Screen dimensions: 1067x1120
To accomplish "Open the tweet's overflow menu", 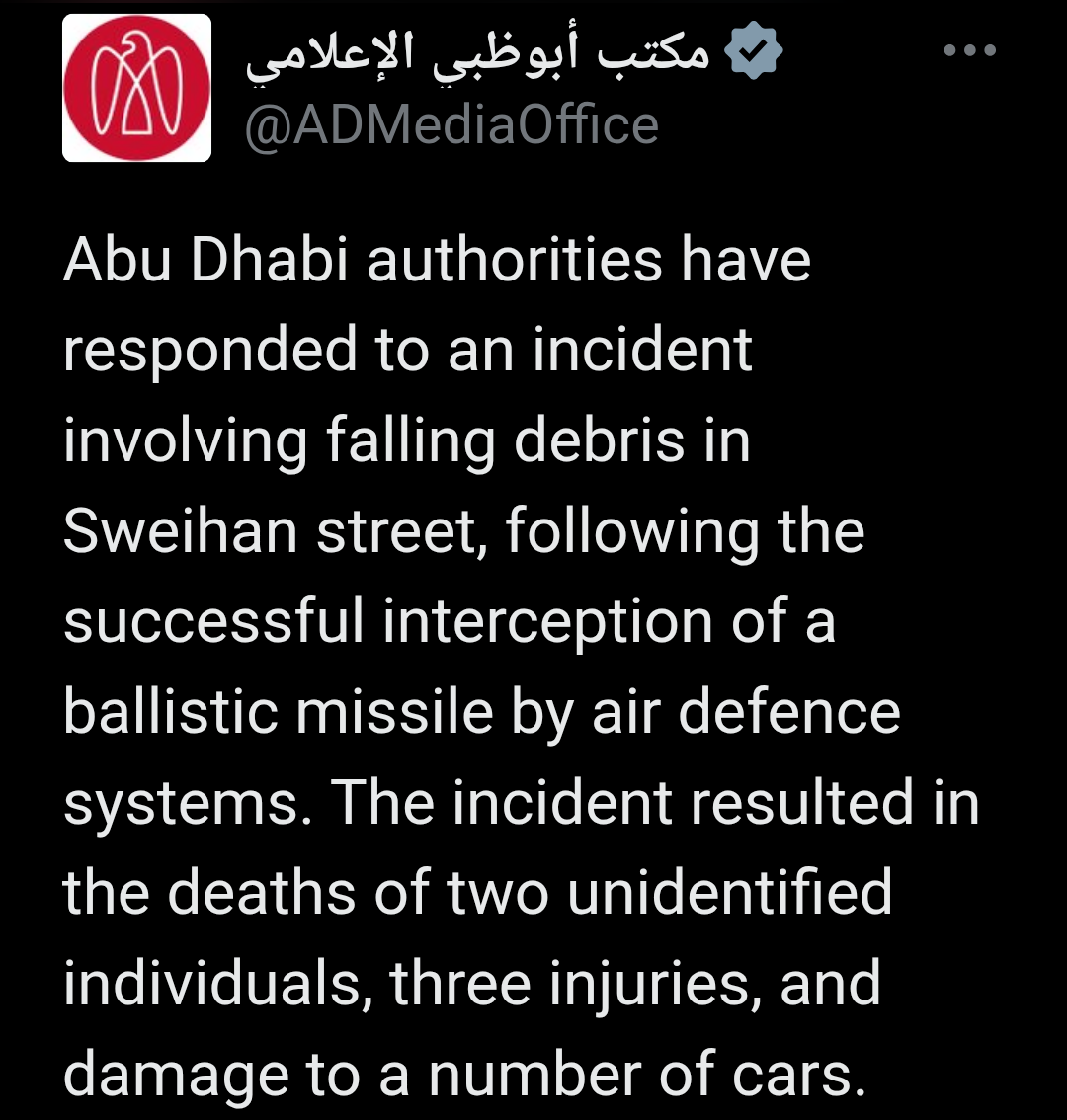I will pos(969,51).
